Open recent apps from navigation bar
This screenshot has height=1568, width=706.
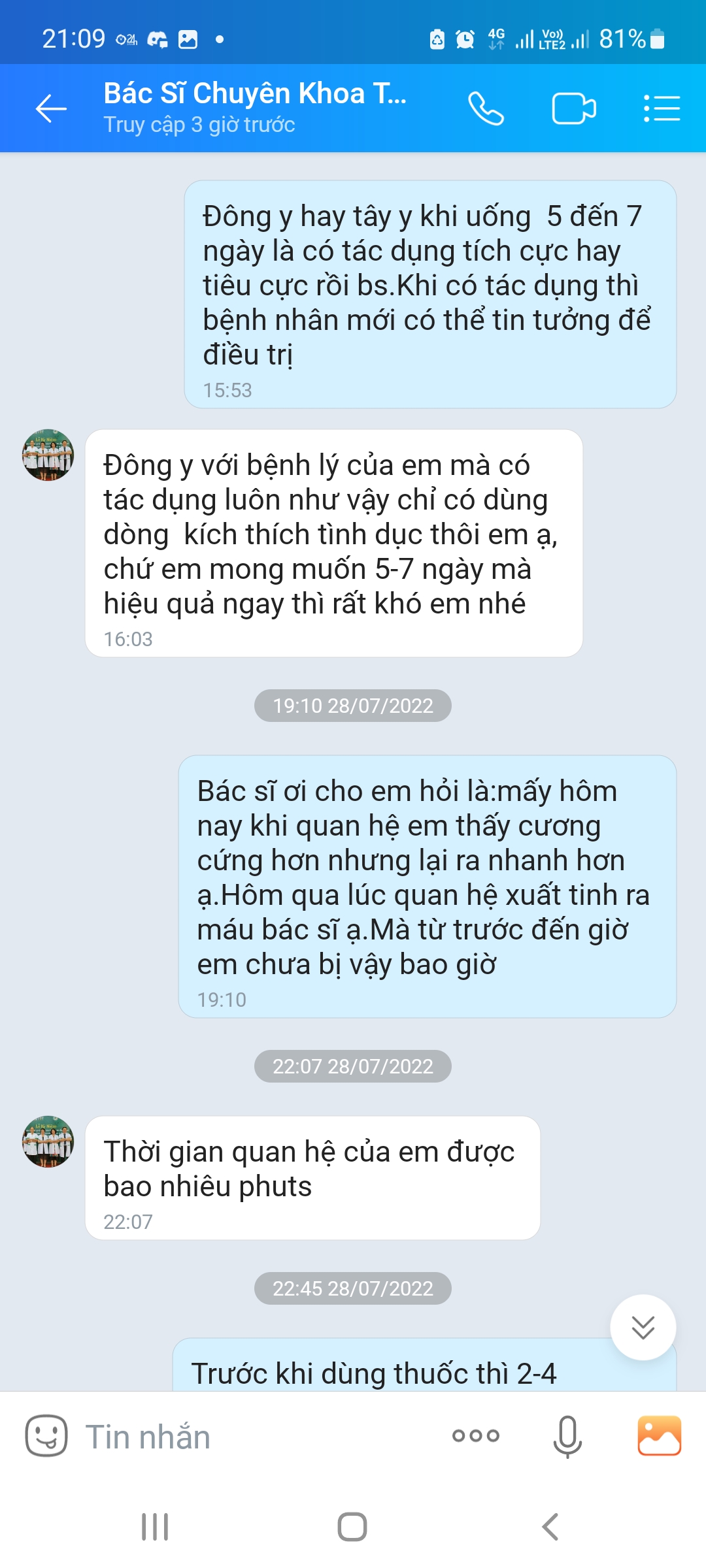155,1527
